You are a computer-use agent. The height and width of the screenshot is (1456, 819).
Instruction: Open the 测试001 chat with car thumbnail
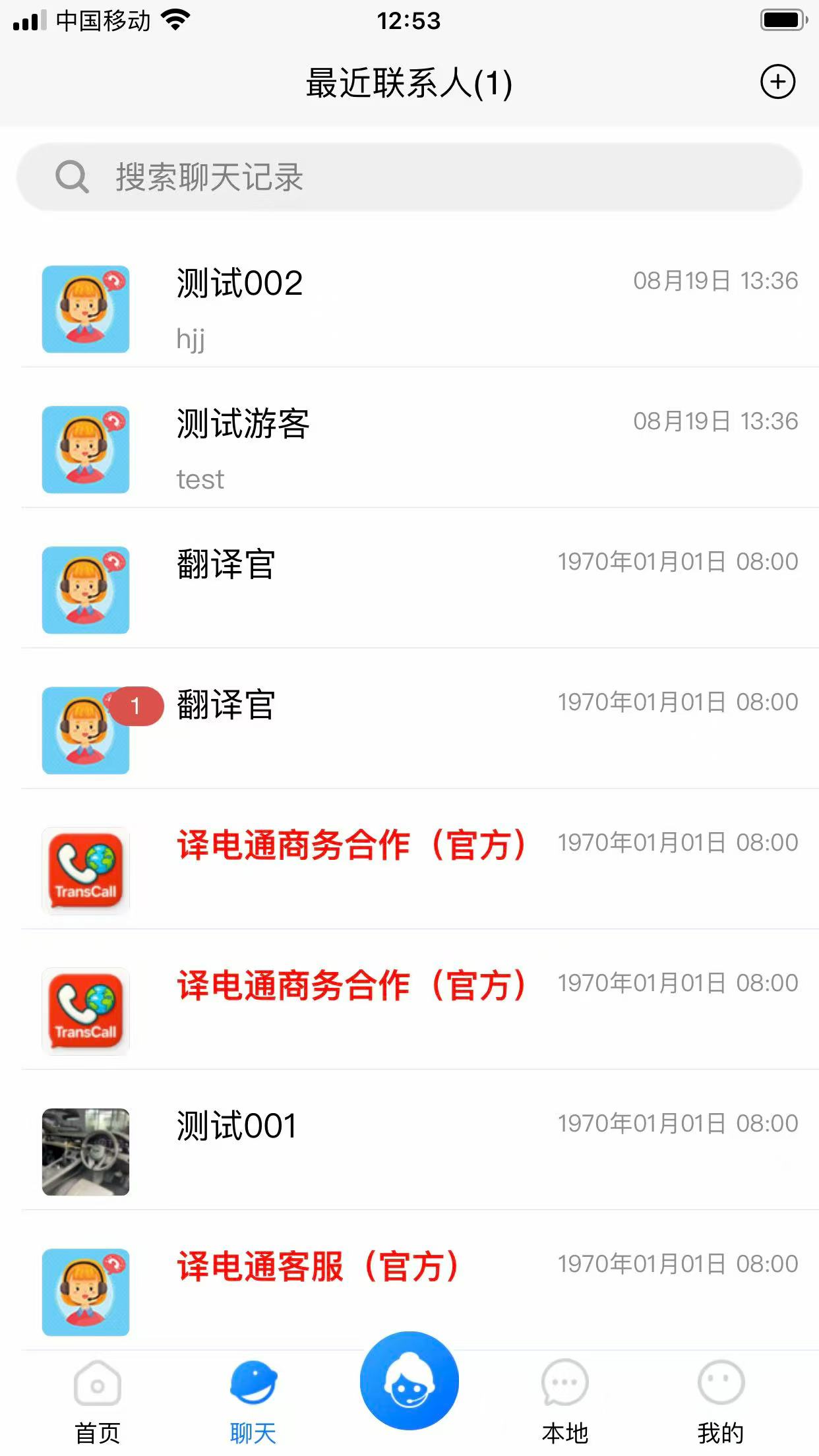coord(396,1151)
